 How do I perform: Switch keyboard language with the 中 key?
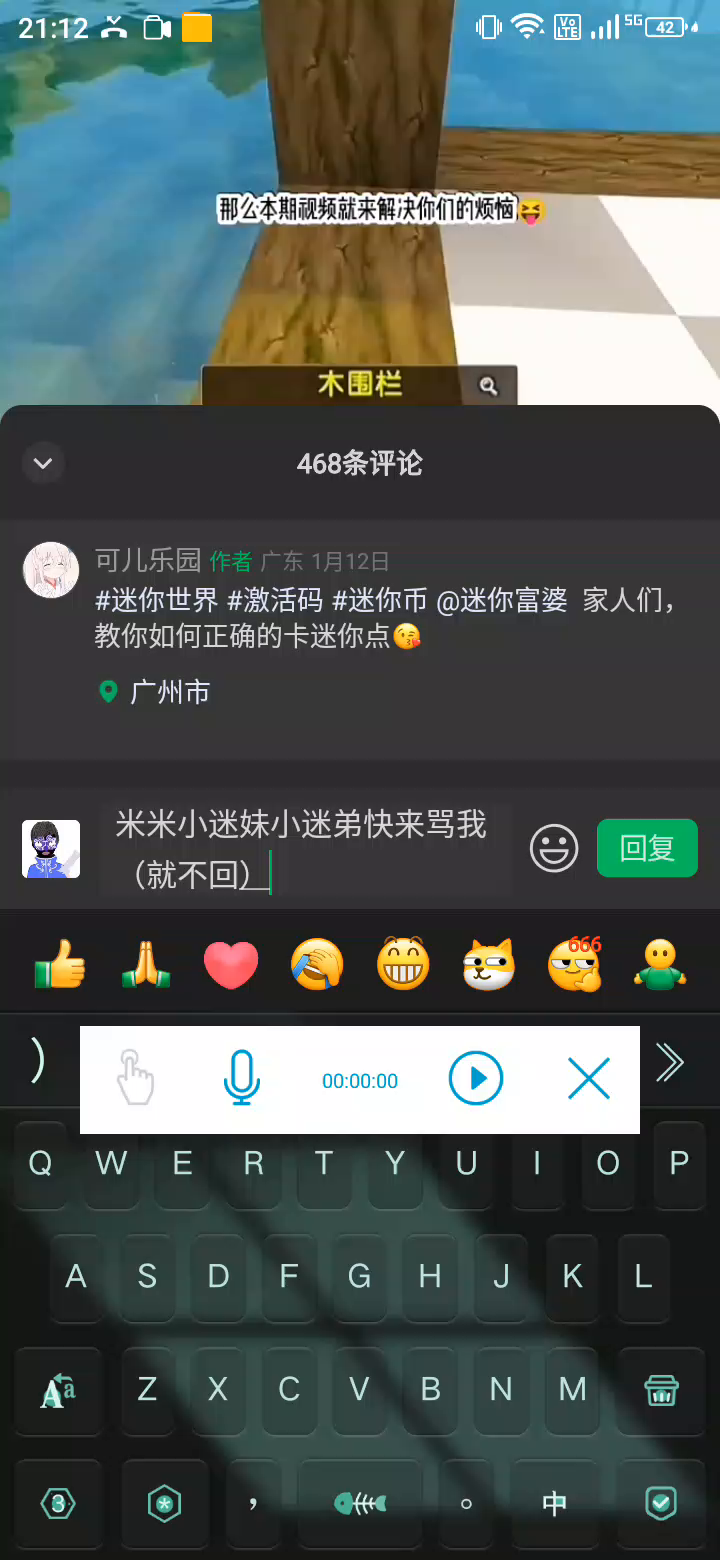coord(554,1503)
